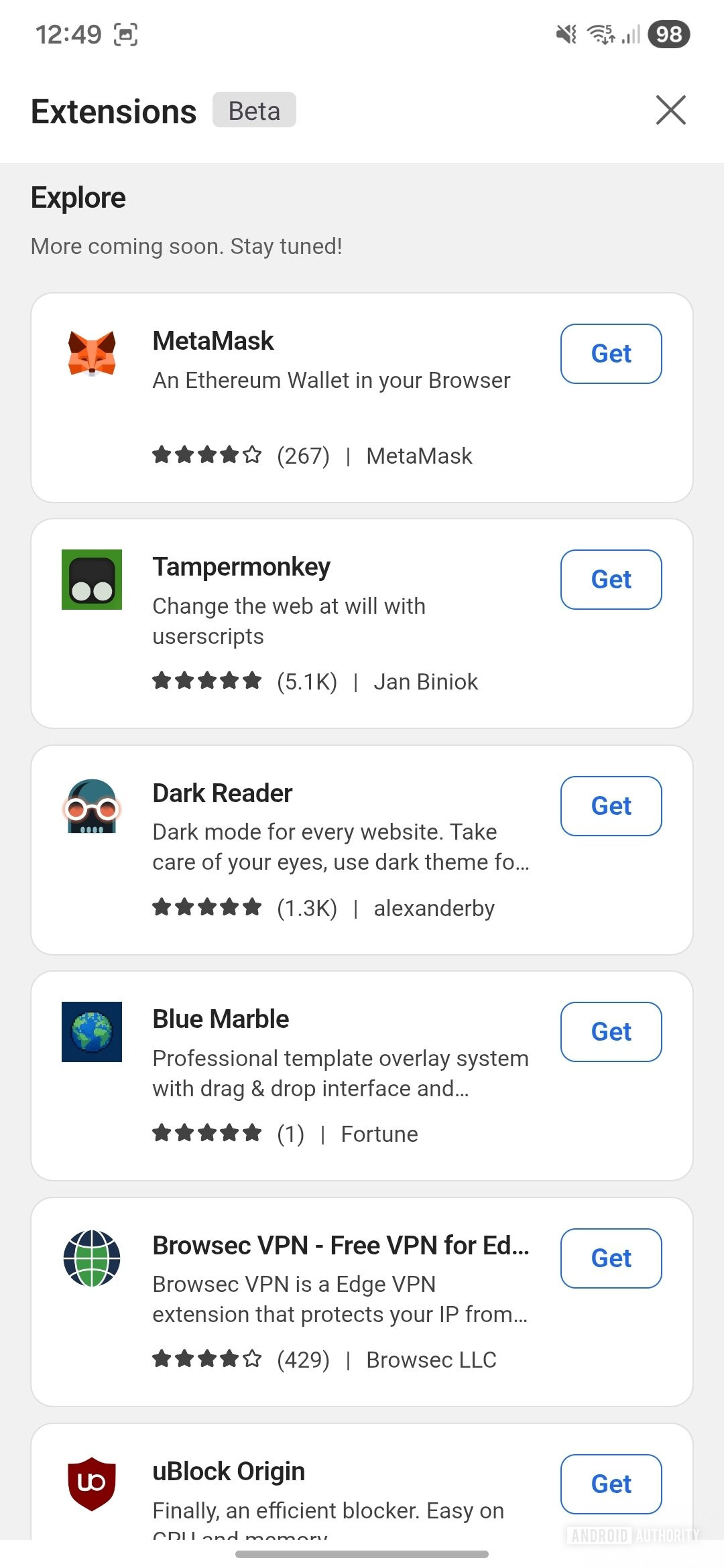Tap the Tampermonkey icon

pyautogui.click(x=91, y=580)
